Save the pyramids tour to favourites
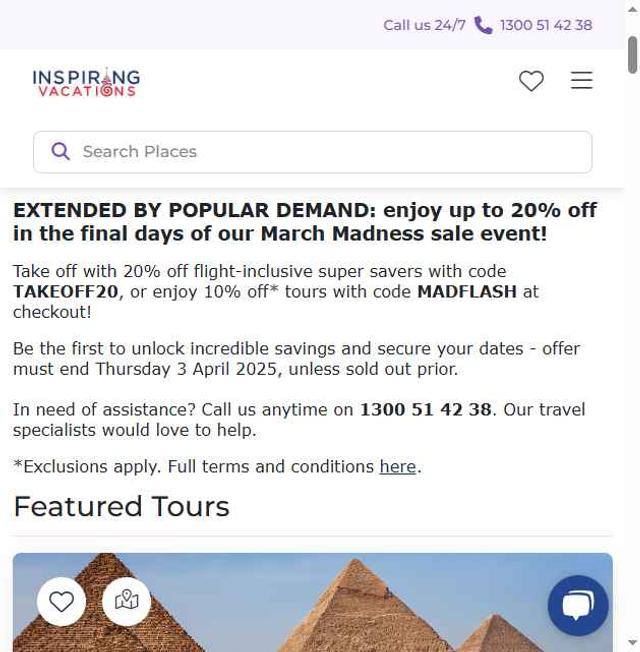640x652 pixels. [x=62, y=602]
